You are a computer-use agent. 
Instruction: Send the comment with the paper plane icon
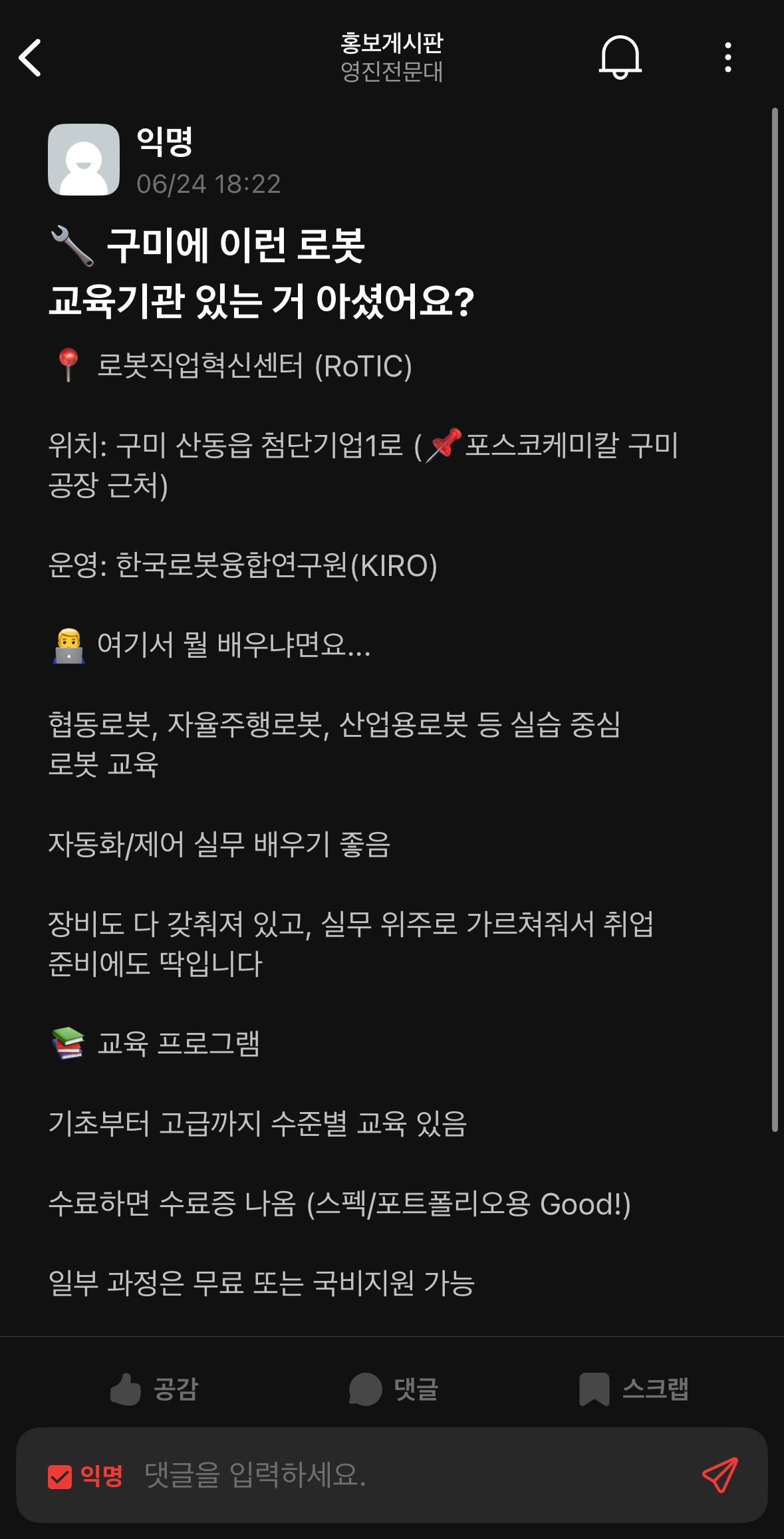click(x=719, y=1475)
